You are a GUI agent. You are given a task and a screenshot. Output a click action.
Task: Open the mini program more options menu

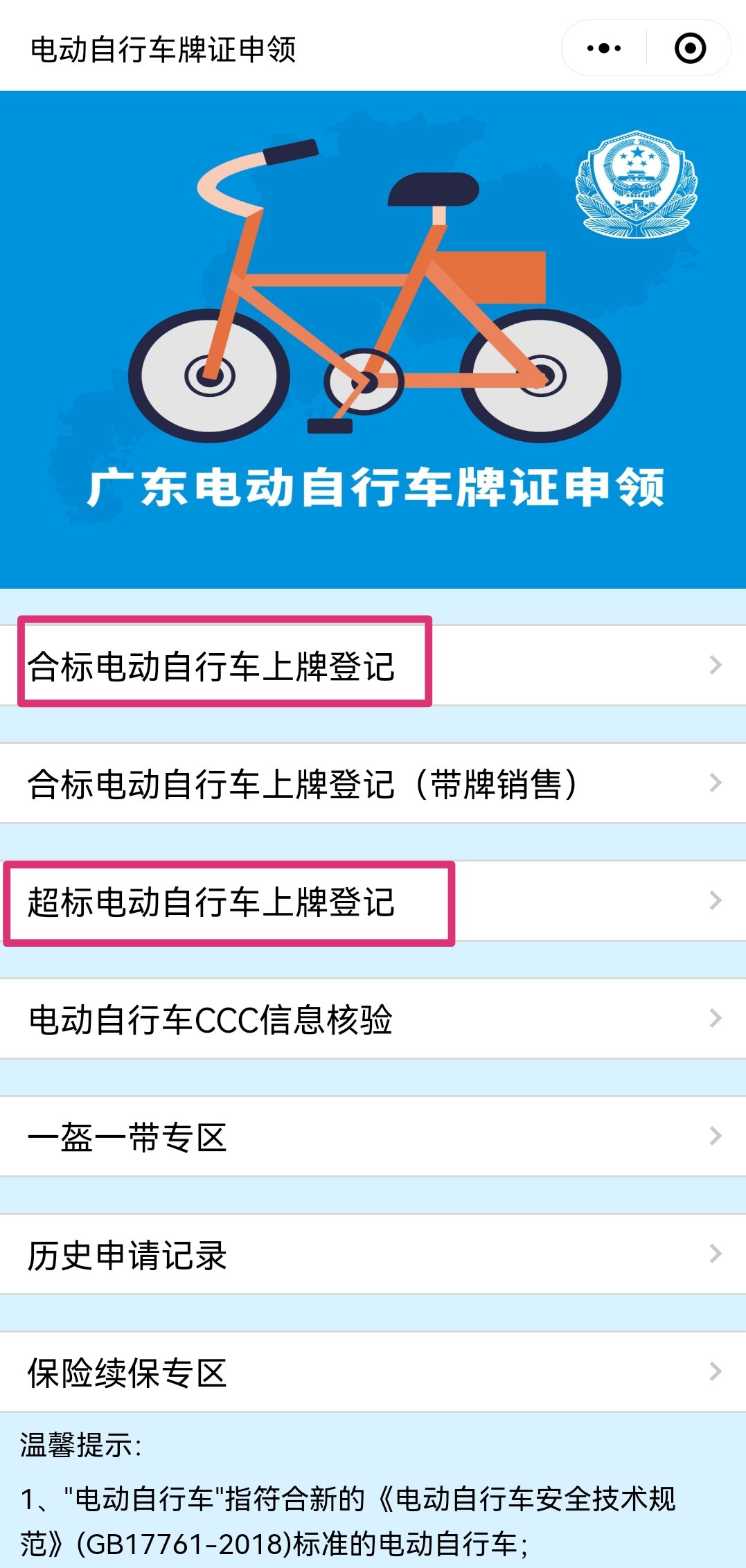pyautogui.click(x=603, y=48)
